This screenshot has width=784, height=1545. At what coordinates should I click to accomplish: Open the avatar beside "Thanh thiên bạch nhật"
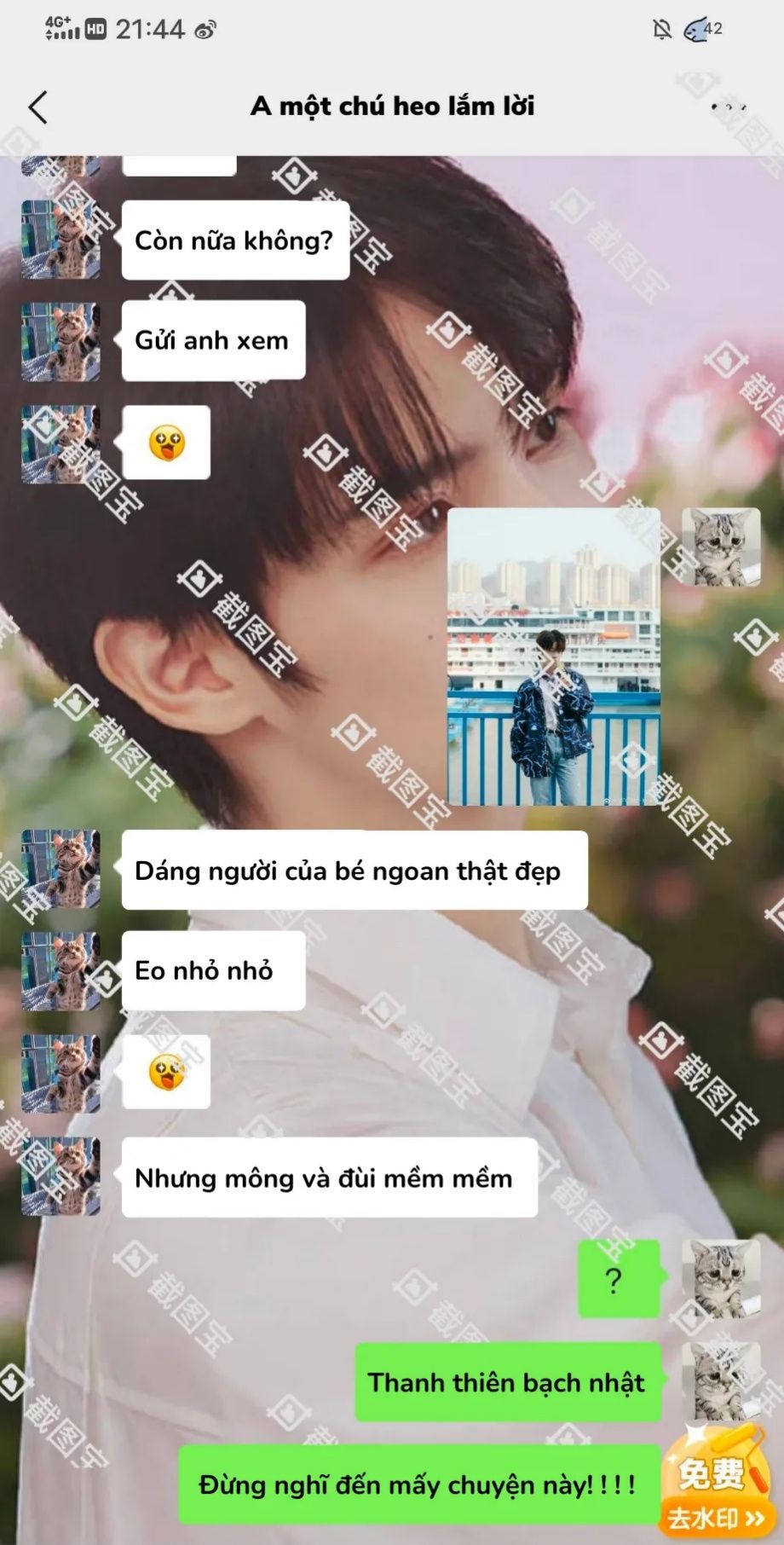pyautogui.click(x=720, y=1381)
